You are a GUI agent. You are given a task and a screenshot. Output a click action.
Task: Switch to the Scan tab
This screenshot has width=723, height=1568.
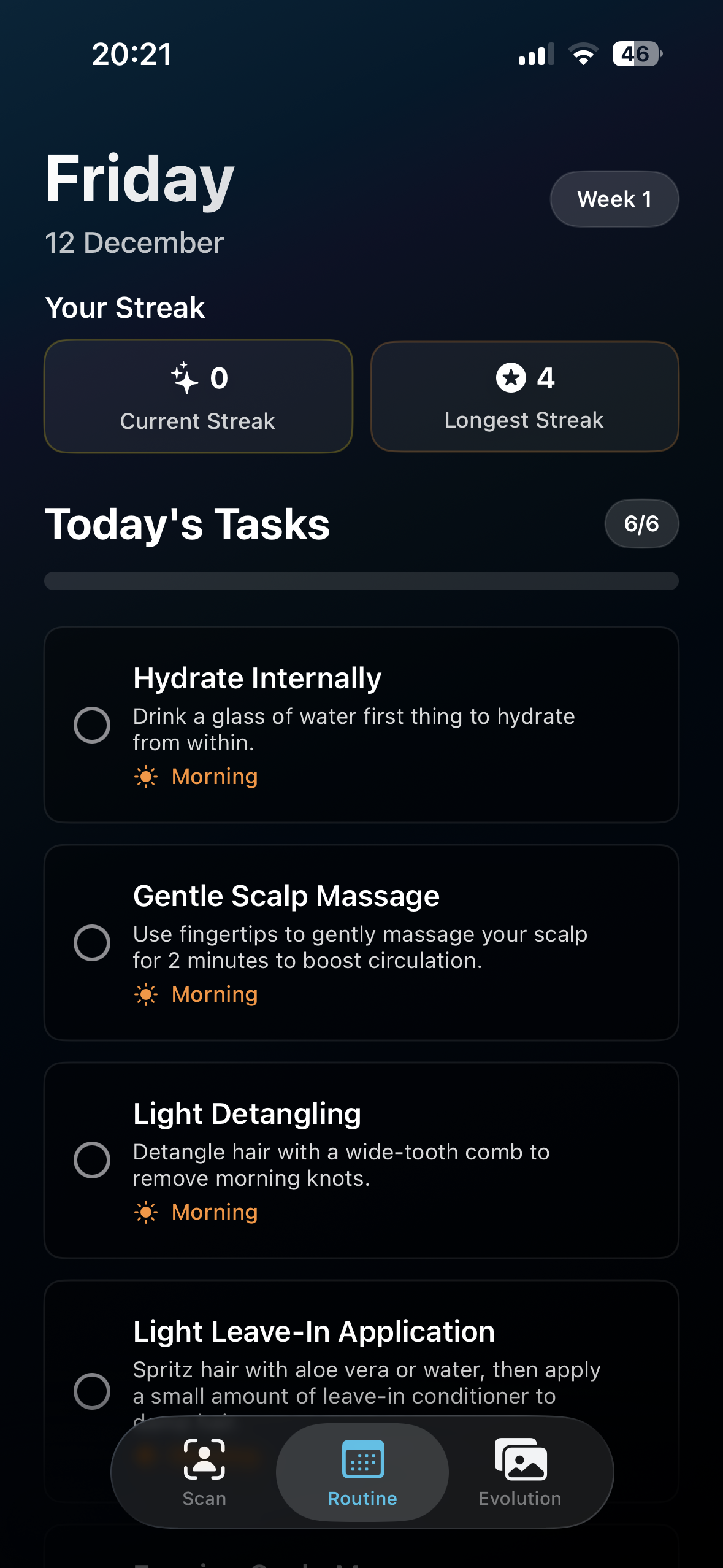pos(204,1472)
